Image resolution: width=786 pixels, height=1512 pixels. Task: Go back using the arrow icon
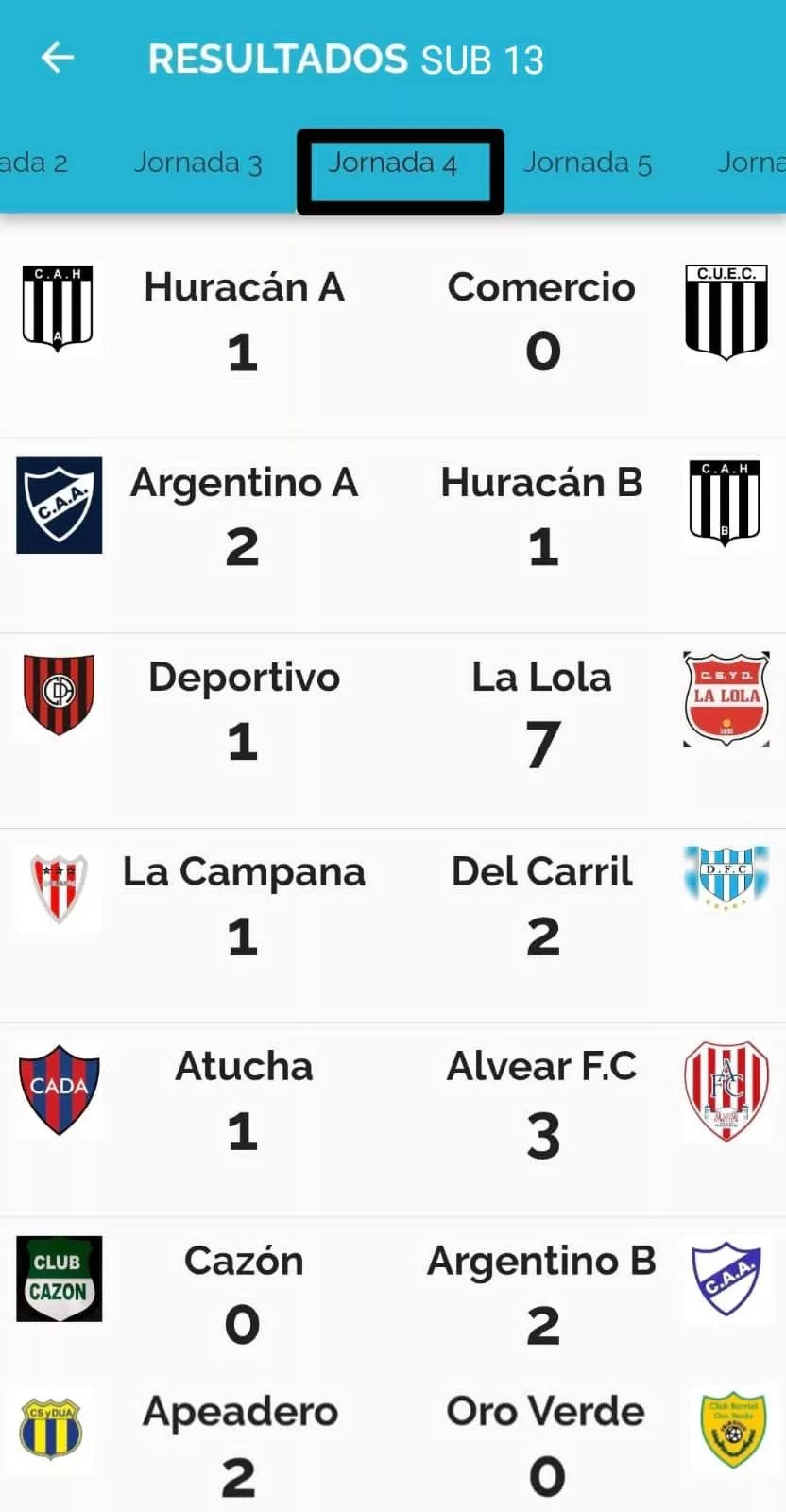pos(58,59)
